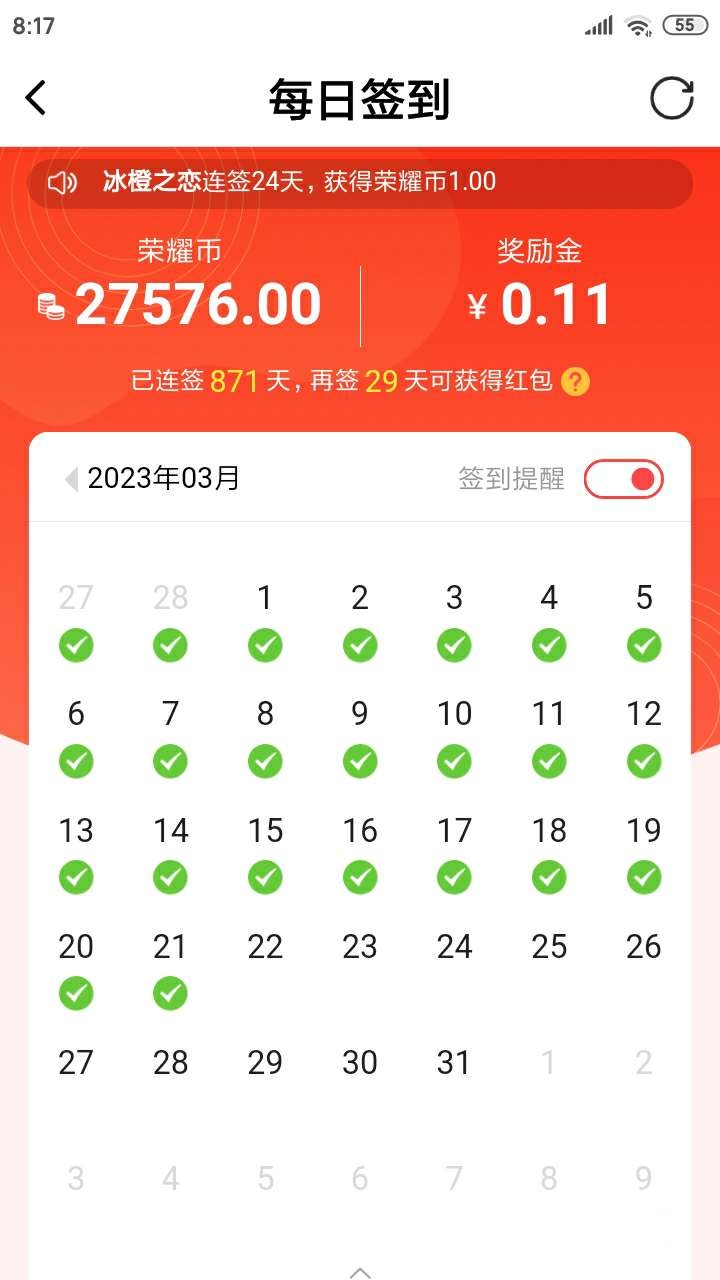Open the red packet help question mark

pos(575,381)
